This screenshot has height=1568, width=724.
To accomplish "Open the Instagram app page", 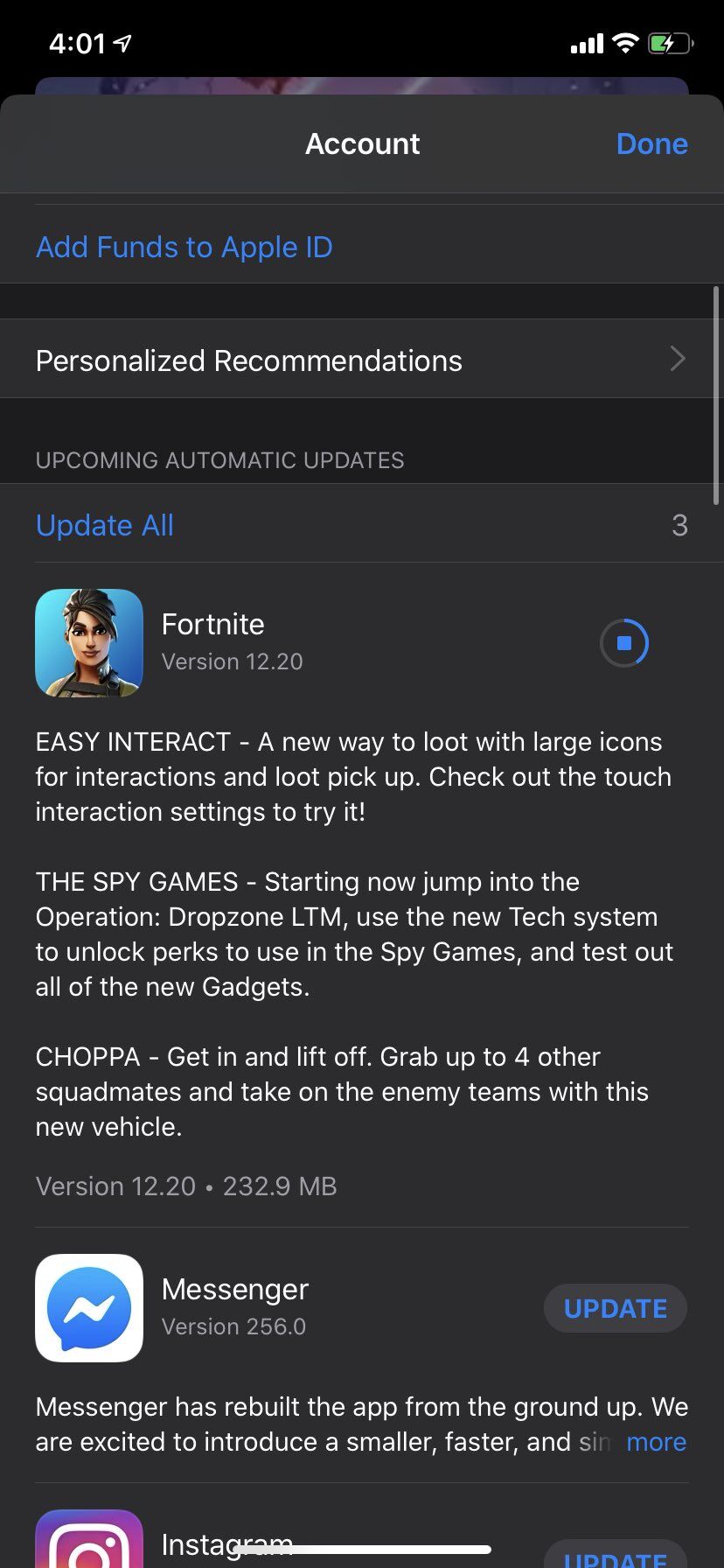I will click(x=89, y=1542).
